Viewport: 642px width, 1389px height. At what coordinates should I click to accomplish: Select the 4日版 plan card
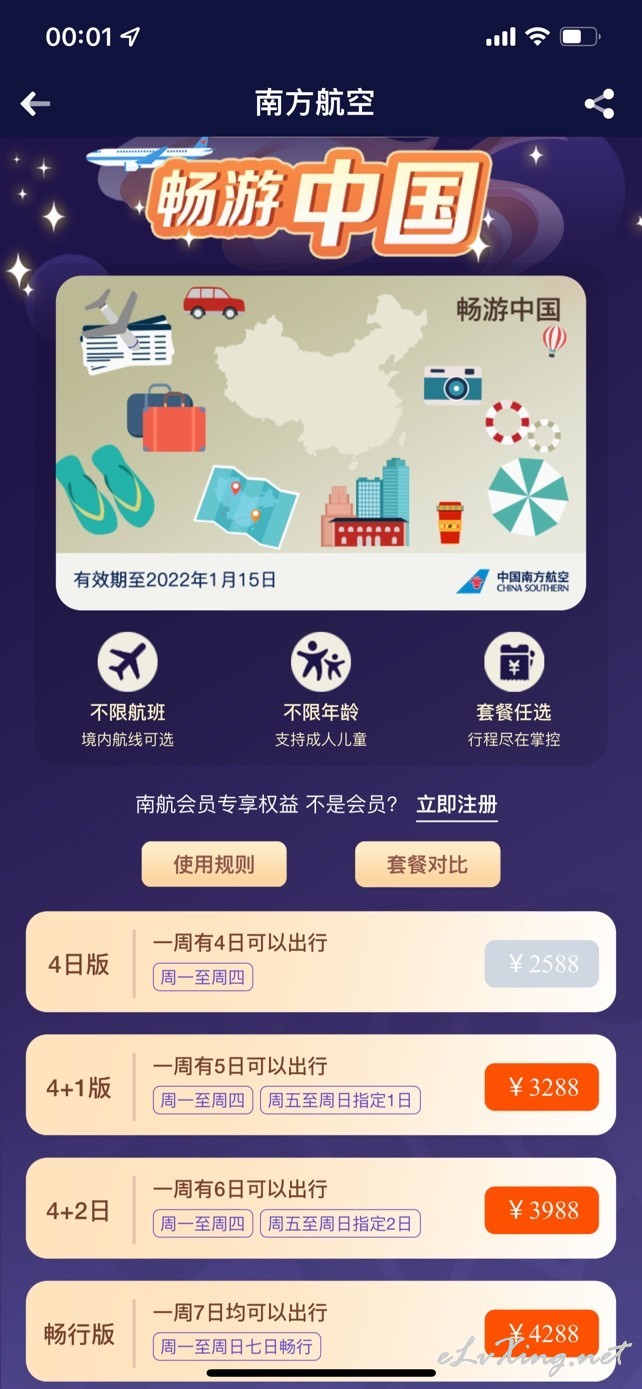pos(320,962)
